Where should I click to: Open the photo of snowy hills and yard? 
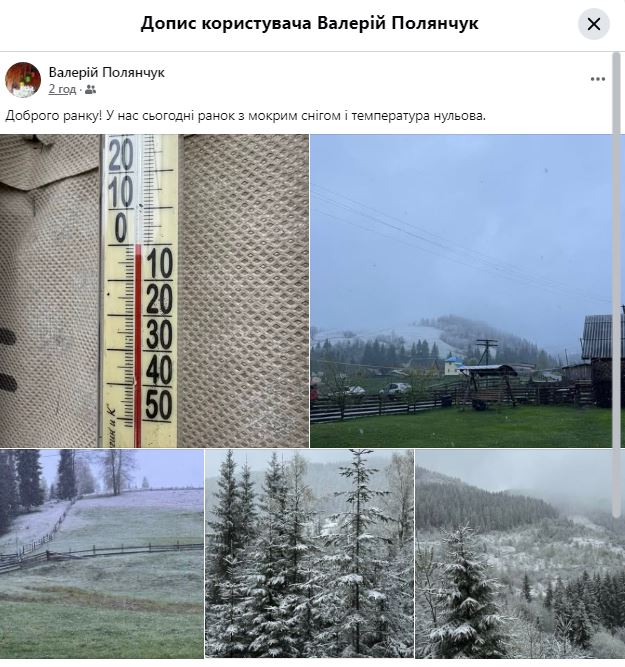point(466,290)
